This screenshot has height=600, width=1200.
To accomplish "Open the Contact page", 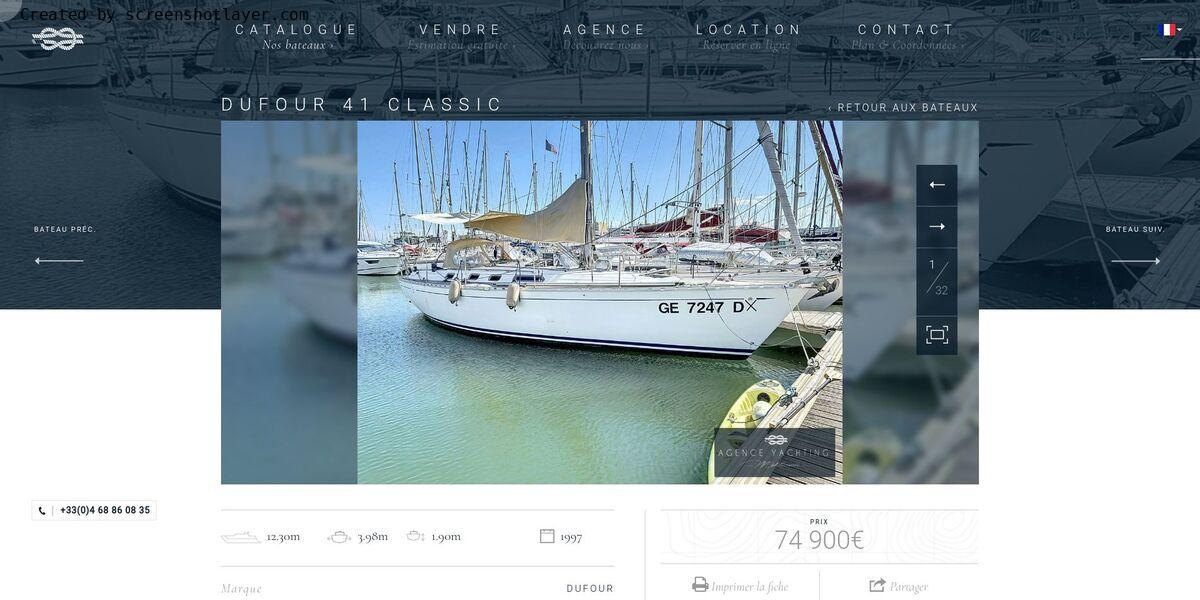I will point(906,30).
